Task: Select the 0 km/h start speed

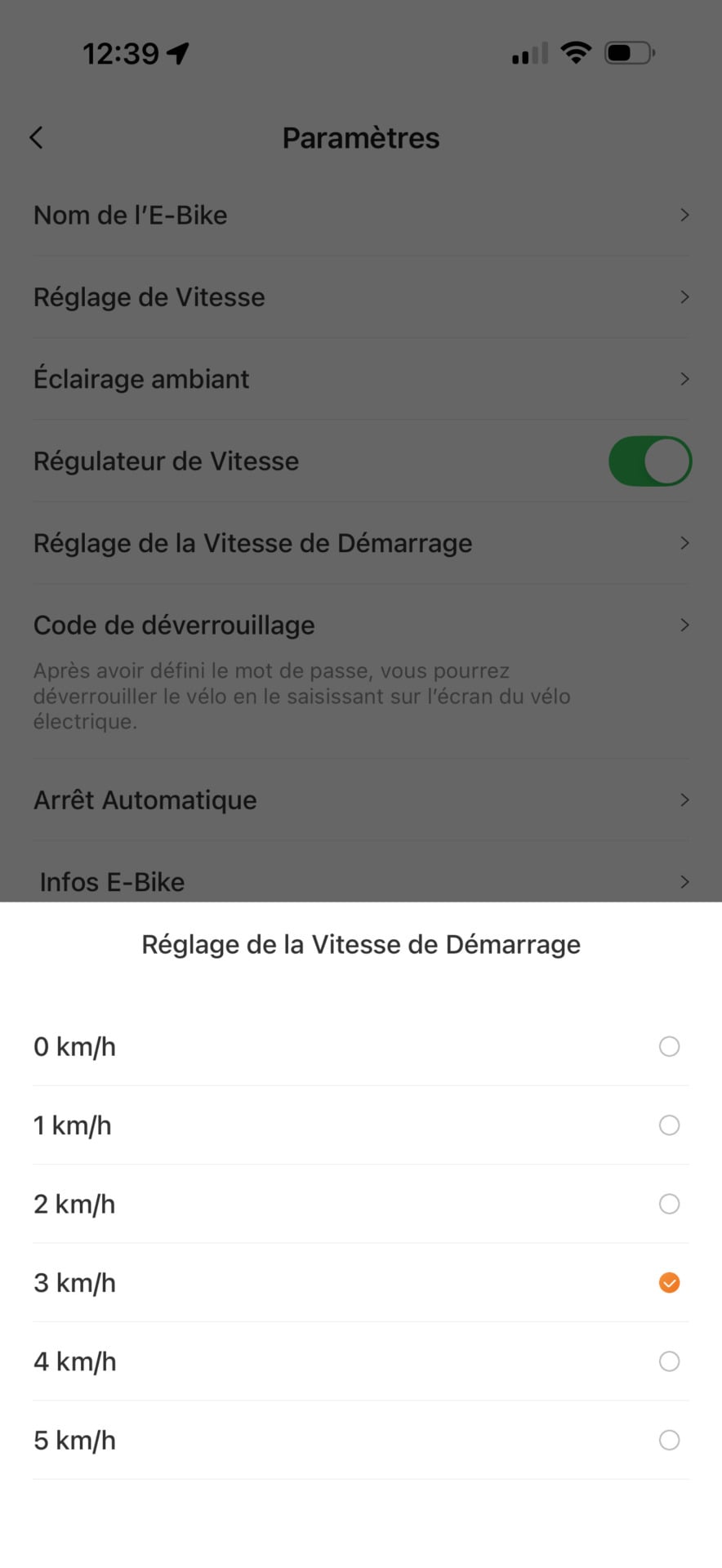Action: [361, 1047]
